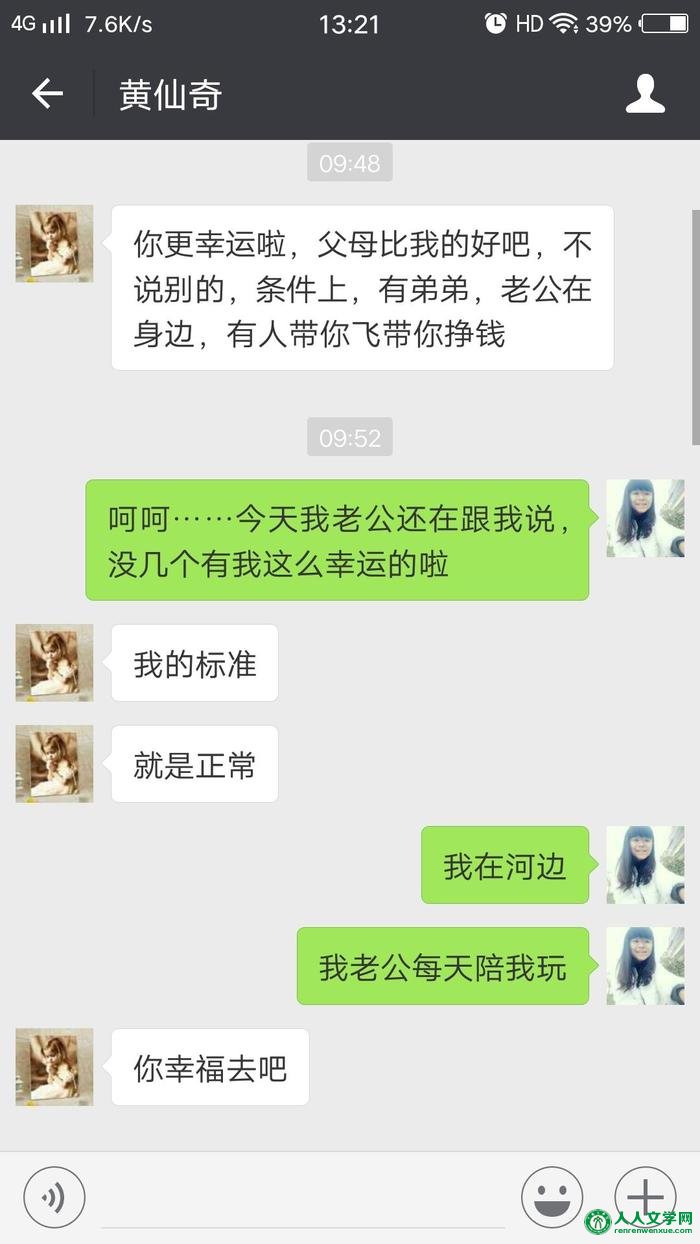Go back from the 黄仙奇 chat
The height and width of the screenshot is (1244, 700).
[47, 94]
